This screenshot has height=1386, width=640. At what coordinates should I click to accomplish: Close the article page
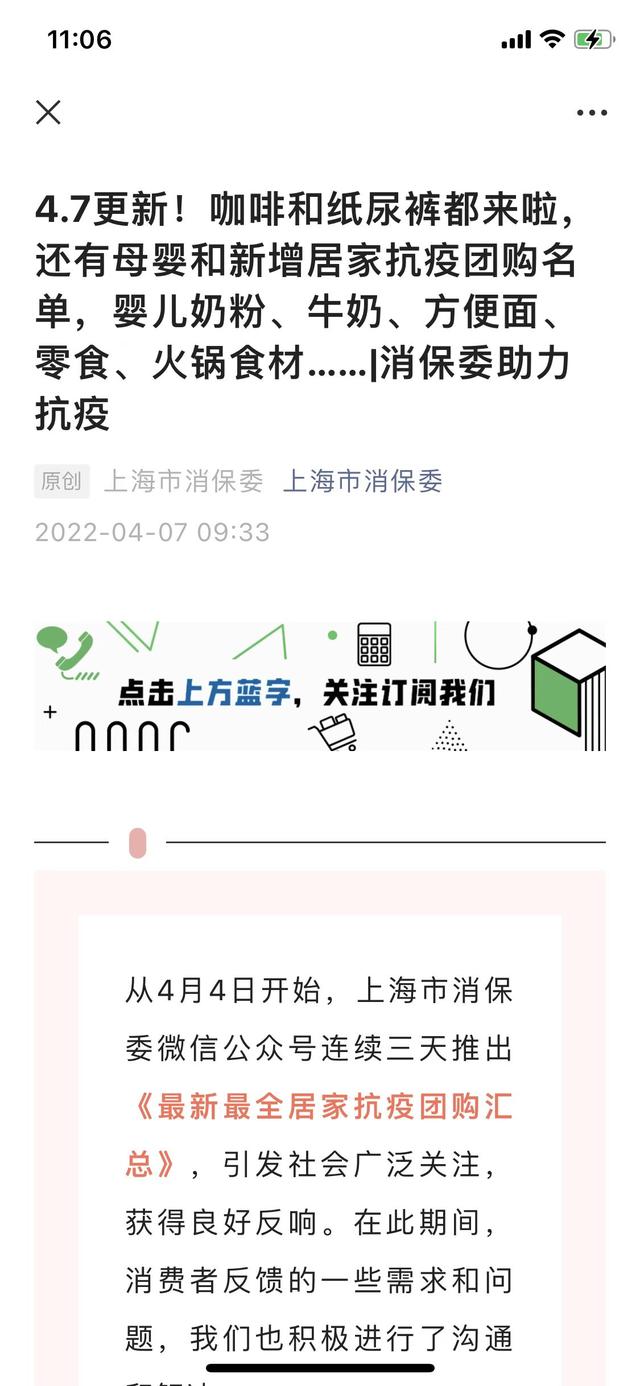coord(48,112)
